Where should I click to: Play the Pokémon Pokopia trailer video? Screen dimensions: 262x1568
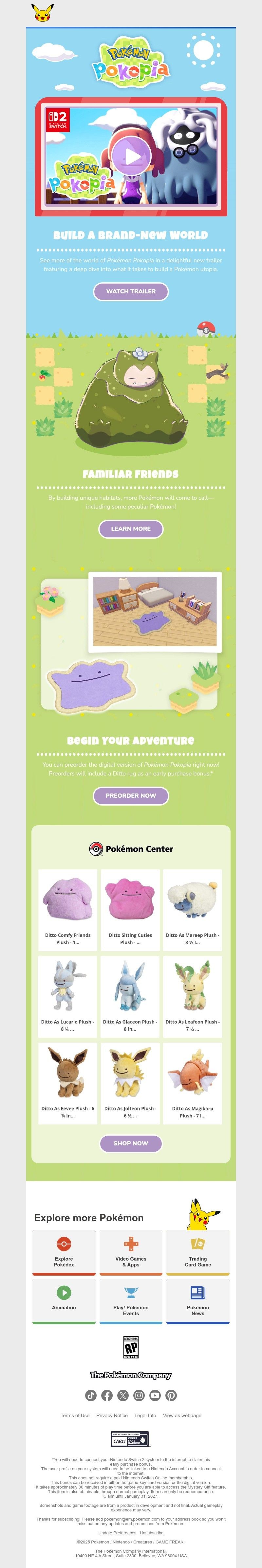[131, 156]
